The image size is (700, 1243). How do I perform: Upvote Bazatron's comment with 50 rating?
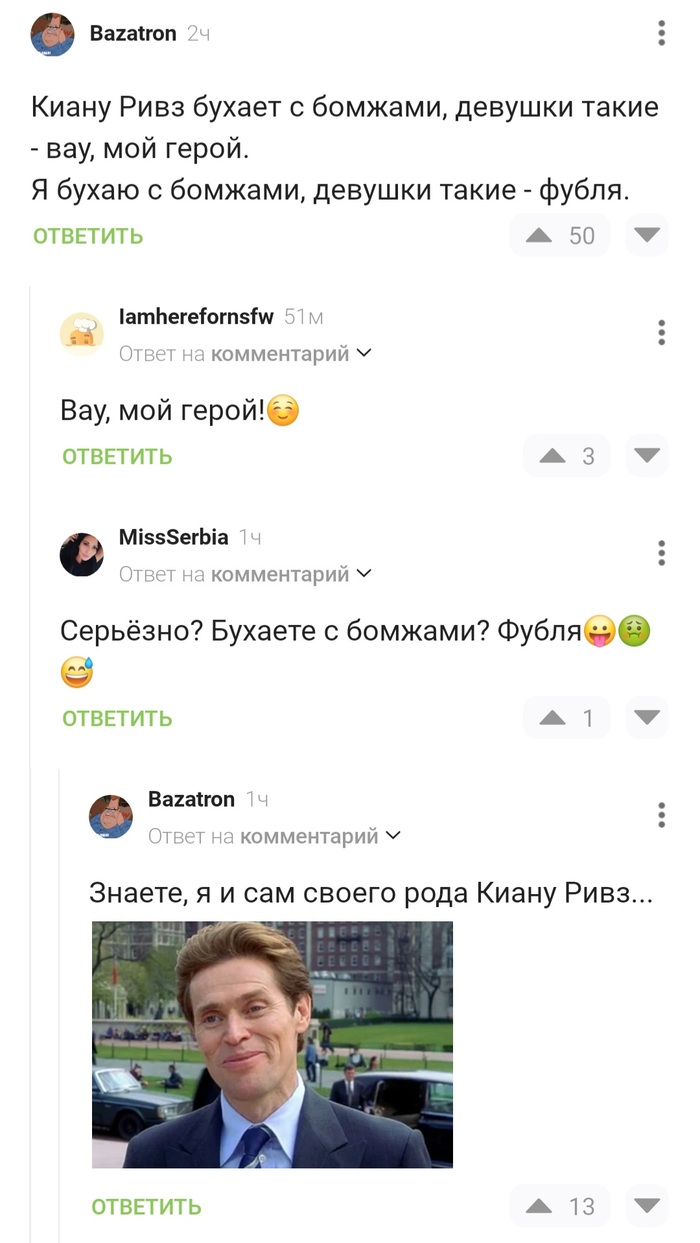pos(539,235)
